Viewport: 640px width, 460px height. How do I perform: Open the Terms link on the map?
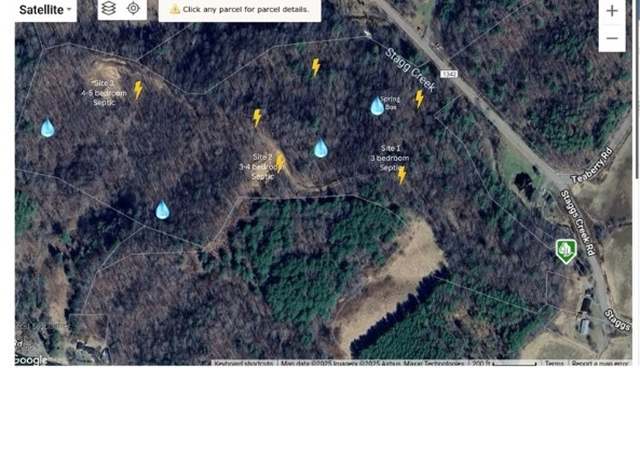(x=554, y=364)
